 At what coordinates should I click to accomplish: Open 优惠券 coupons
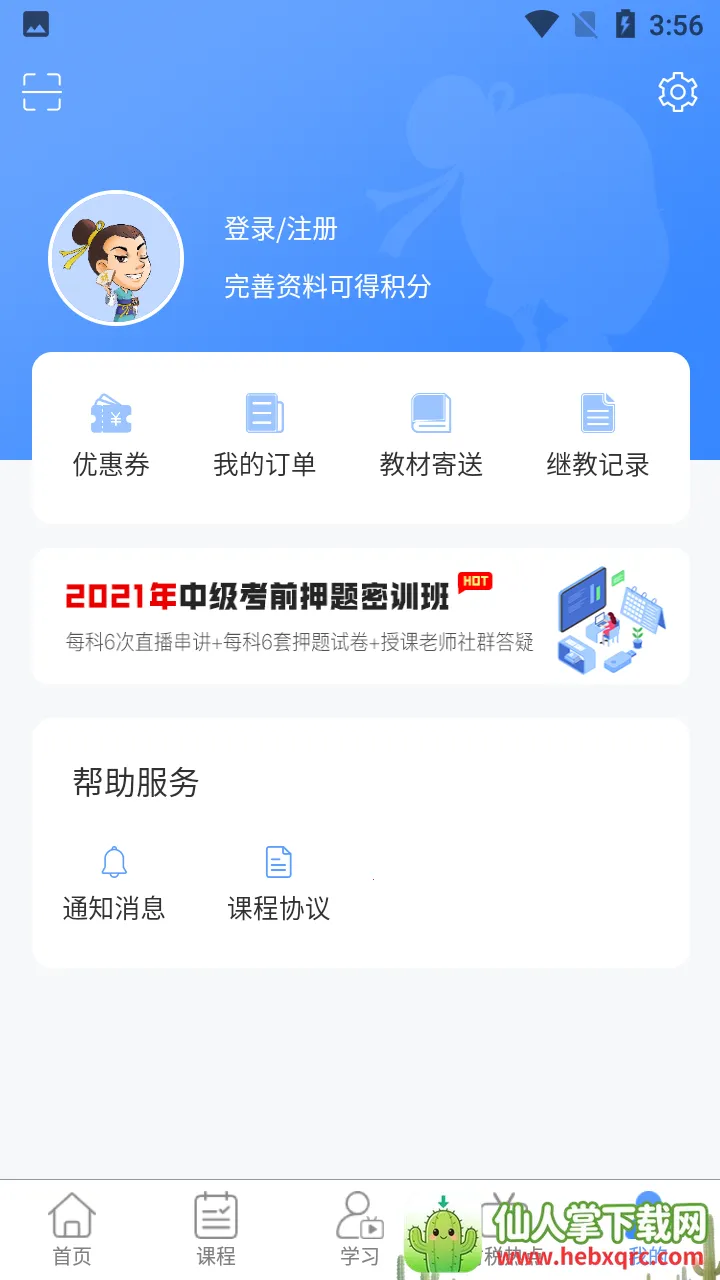pos(111,436)
